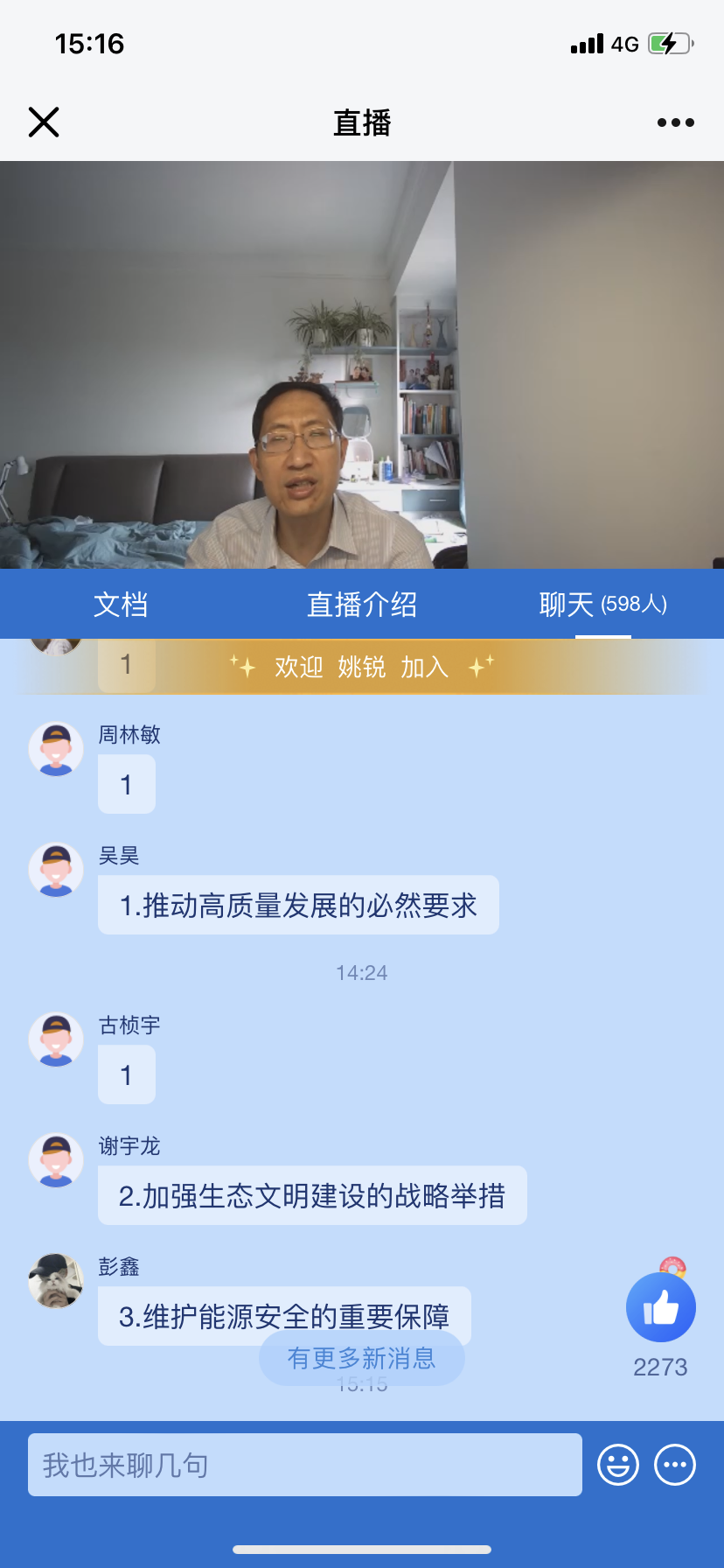The image size is (724, 1568).
Task: Select the 聊天 tab
Action: click(602, 605)
